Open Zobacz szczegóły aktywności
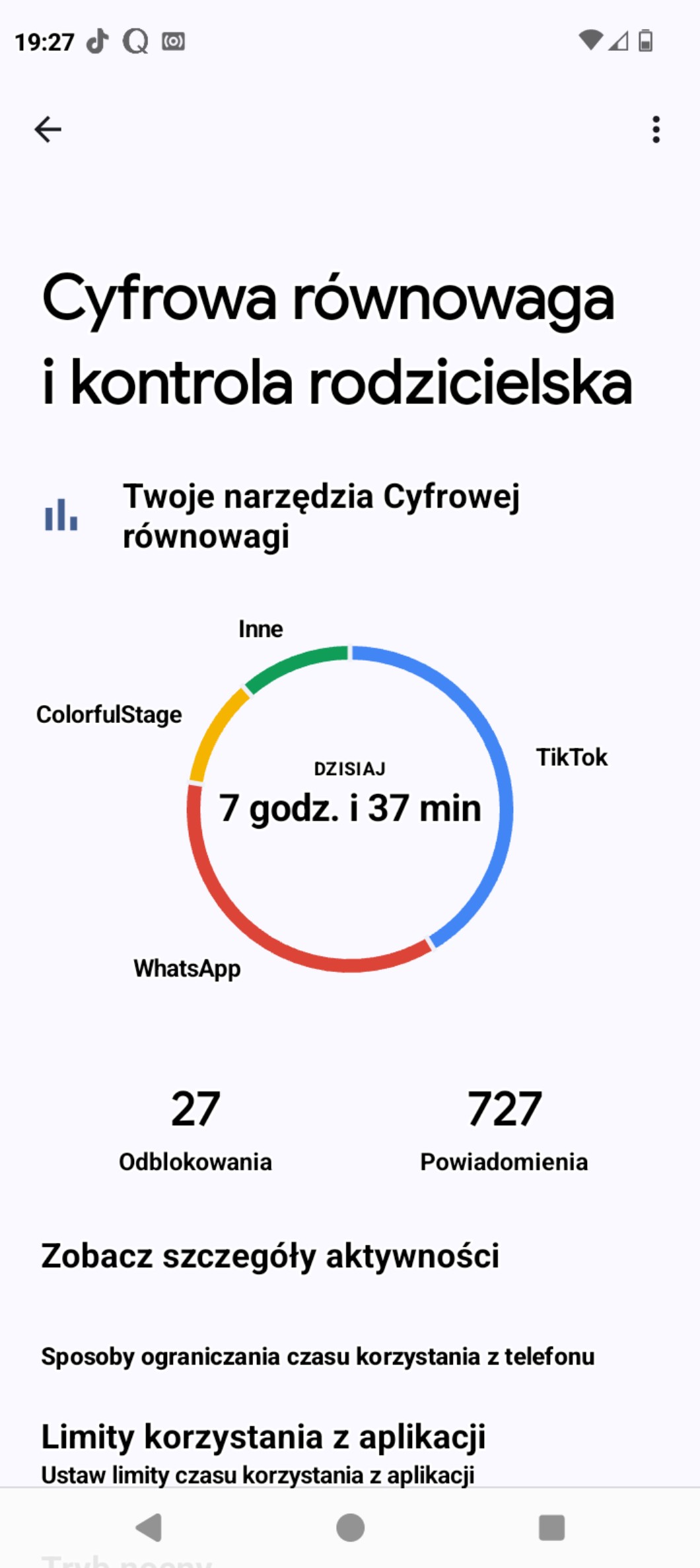Screen dimensions: 700x1568 [270, 1255]
